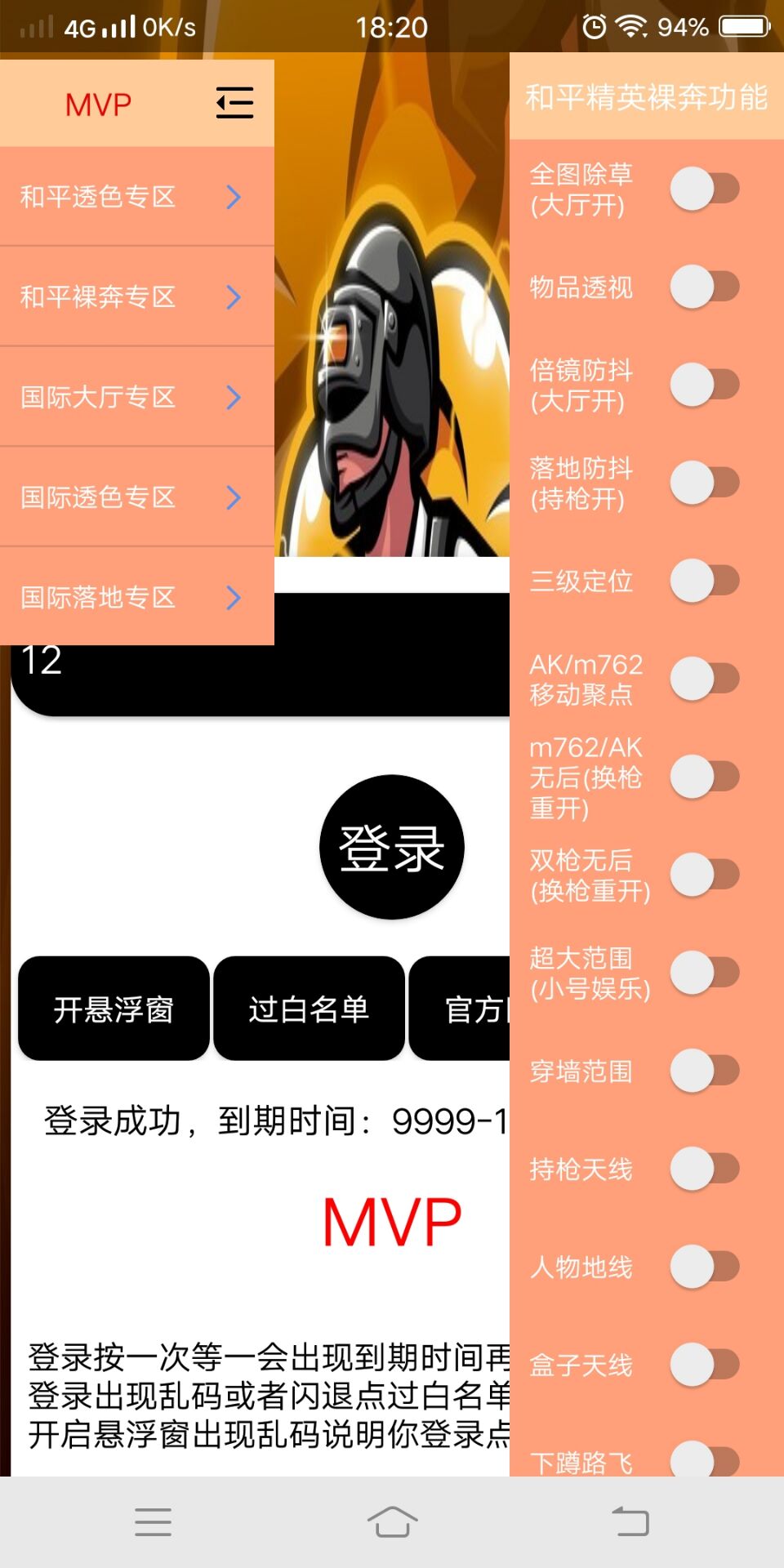Tap 开悬浮窗 button
This screenshot has width=784, height=1568.
(114, 1009)
